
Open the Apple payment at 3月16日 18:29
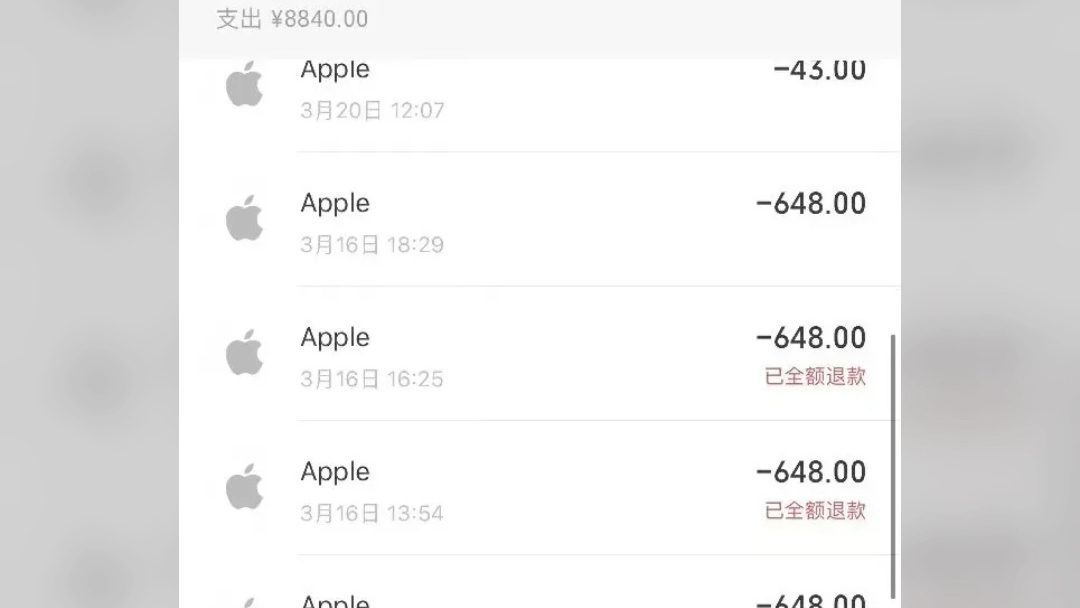click(x=540, y=222)
